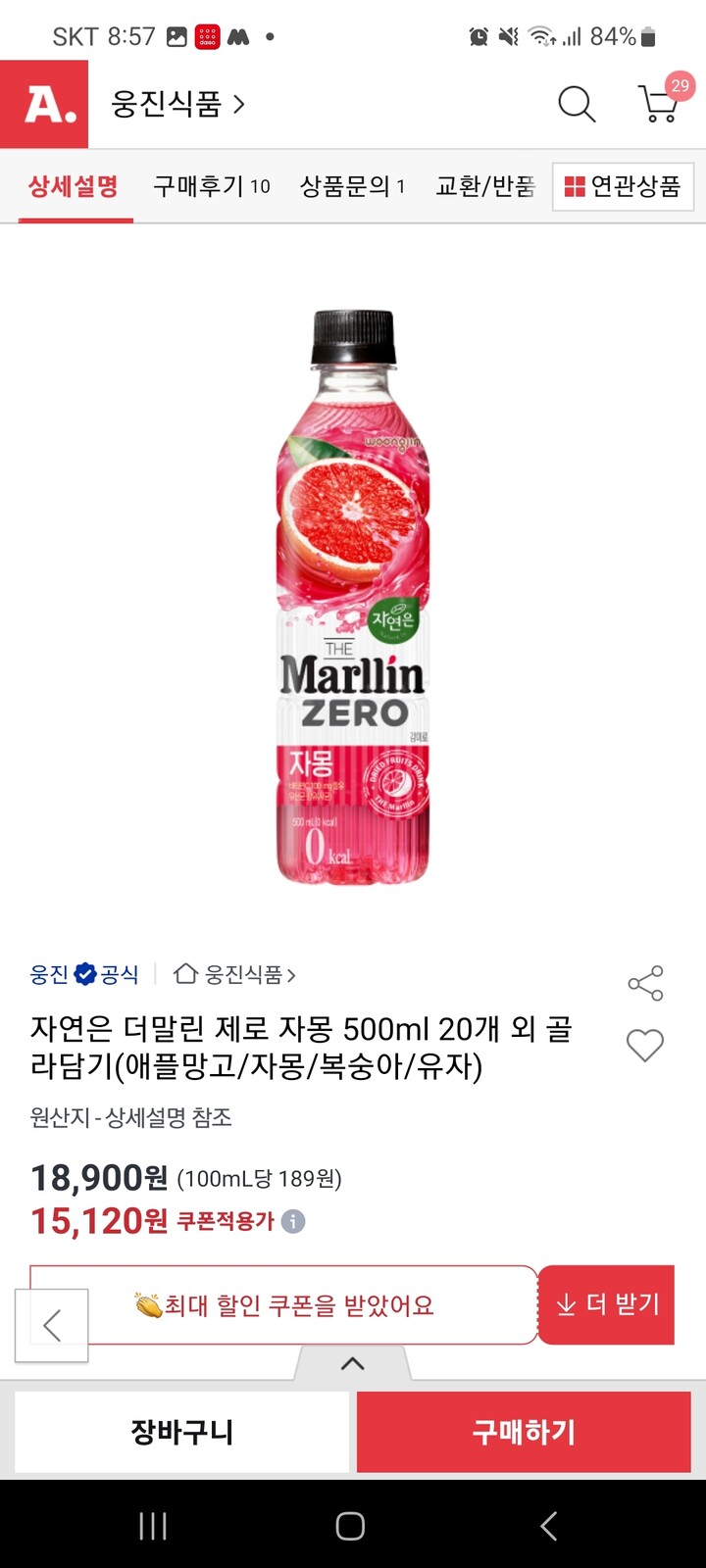Tap the blue verified badge next to 웅진

pyautogui.click(x=87, y=974)
